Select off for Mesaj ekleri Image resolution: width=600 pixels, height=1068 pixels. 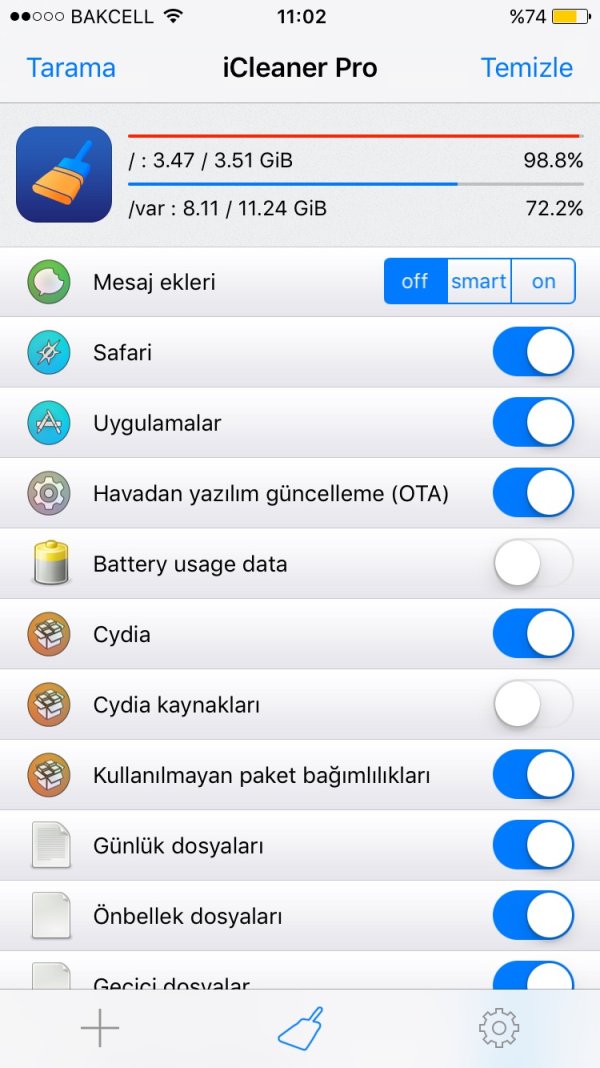415,281
